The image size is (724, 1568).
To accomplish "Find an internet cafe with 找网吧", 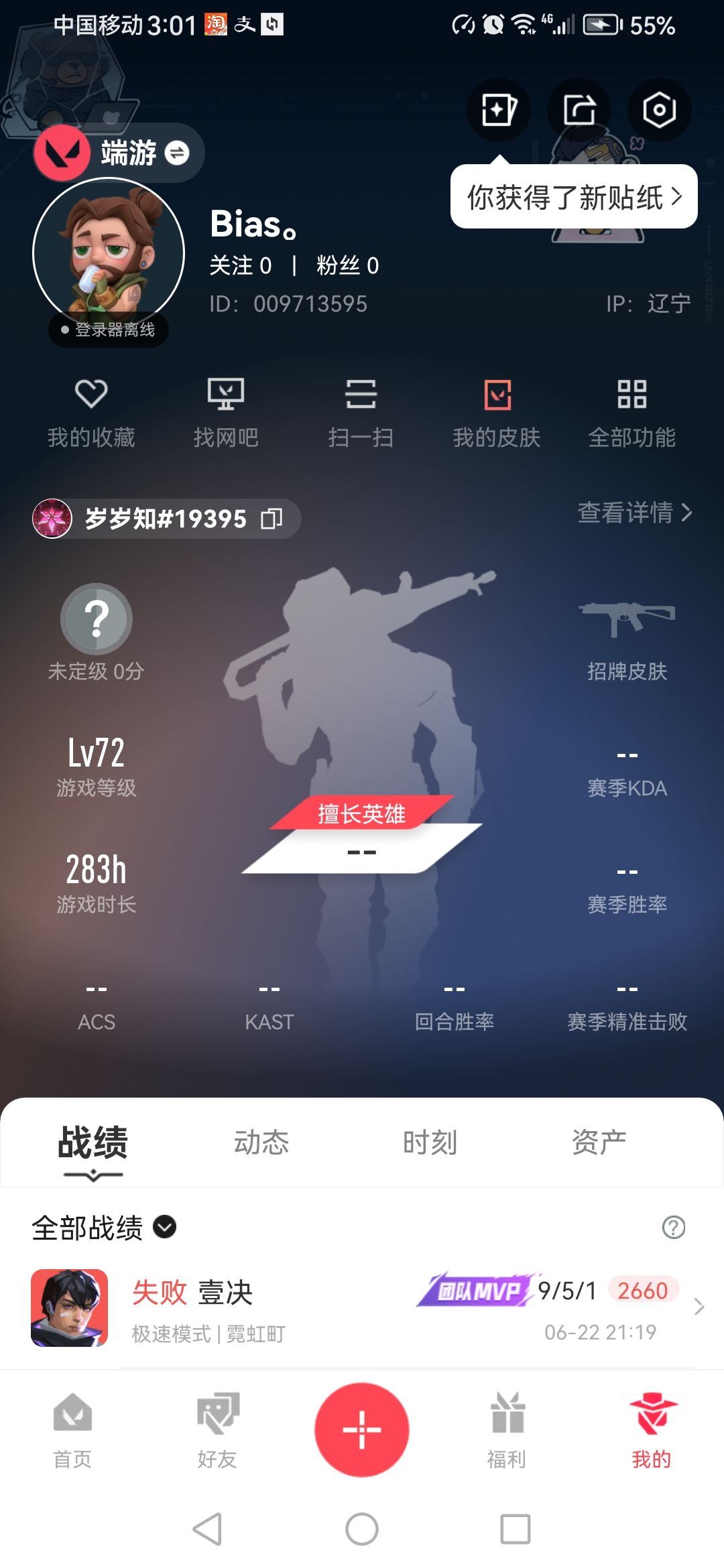I will coord(226,412).
